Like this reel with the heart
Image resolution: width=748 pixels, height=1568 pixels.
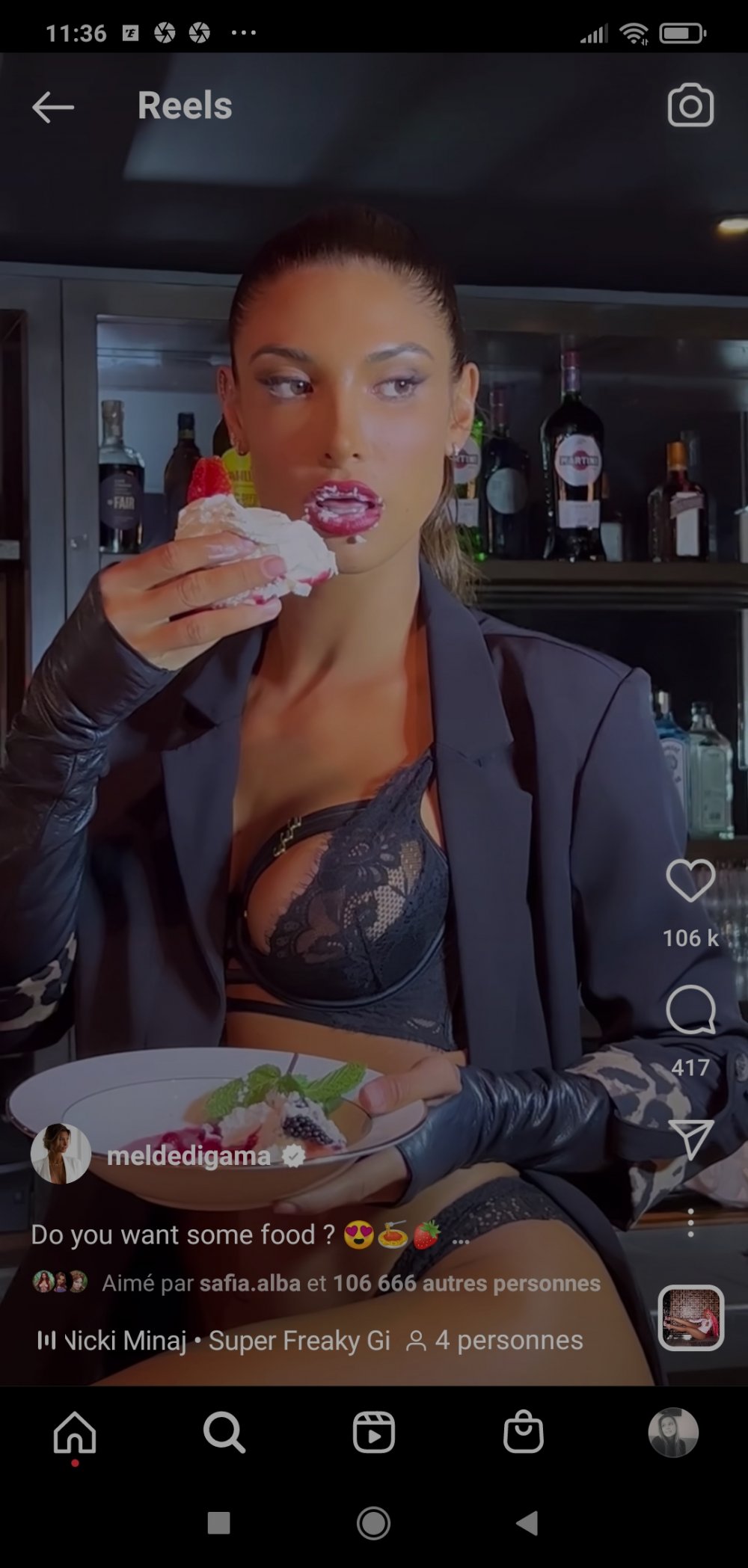pos(690,881)
